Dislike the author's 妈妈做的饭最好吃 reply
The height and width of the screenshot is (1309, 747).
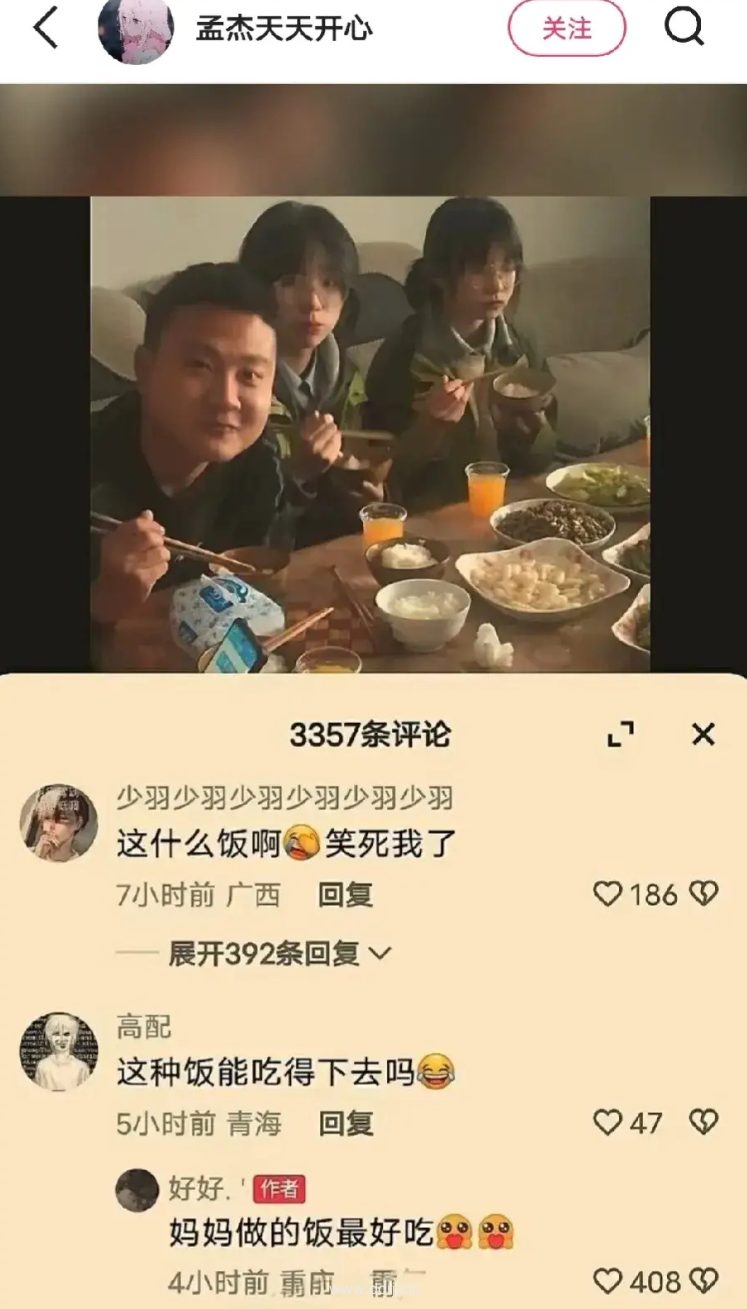[704, 1280]
